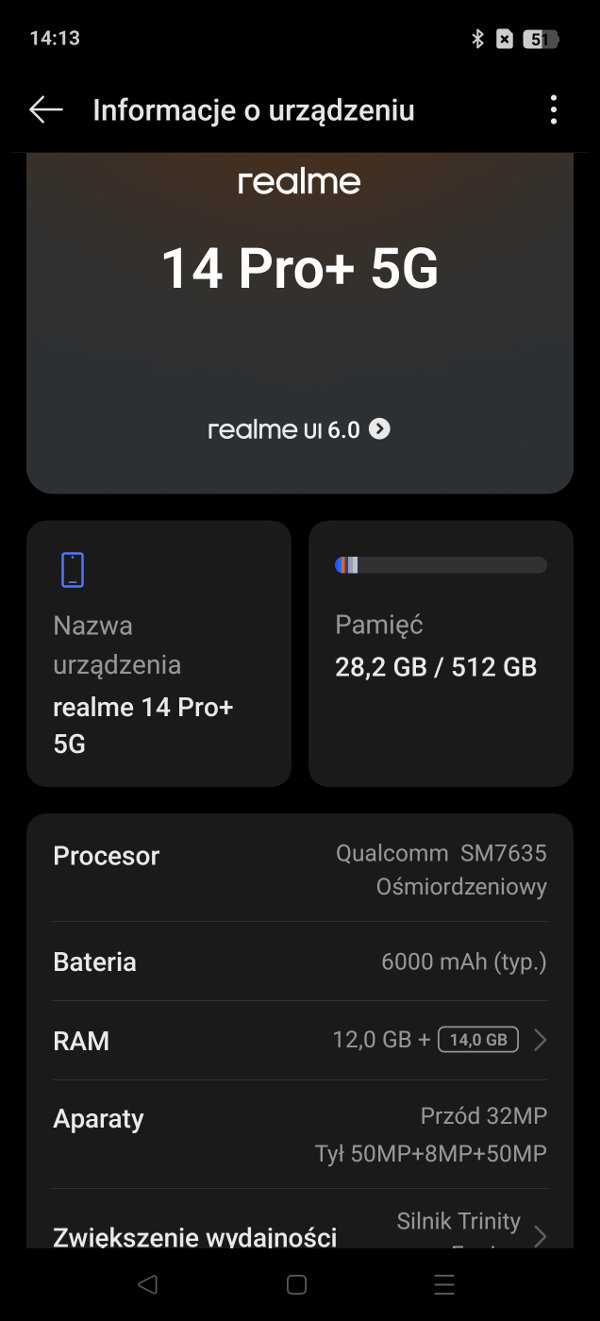
Task: Open the Nazwa urządzenia card
Action: [159, 653]
